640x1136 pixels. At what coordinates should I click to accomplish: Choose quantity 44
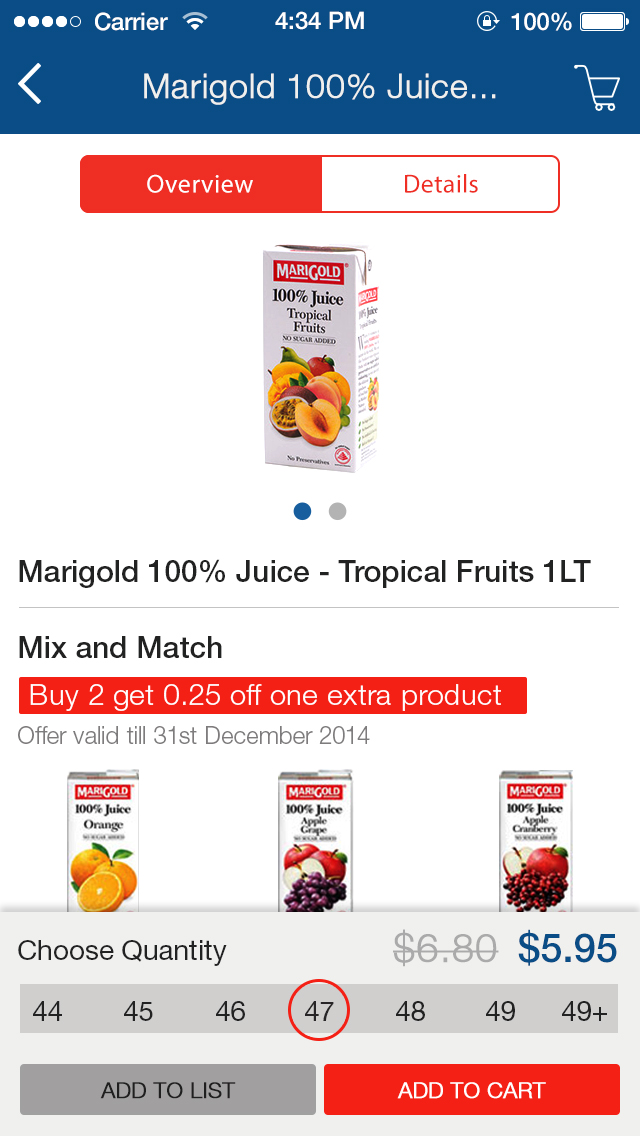48,1011
